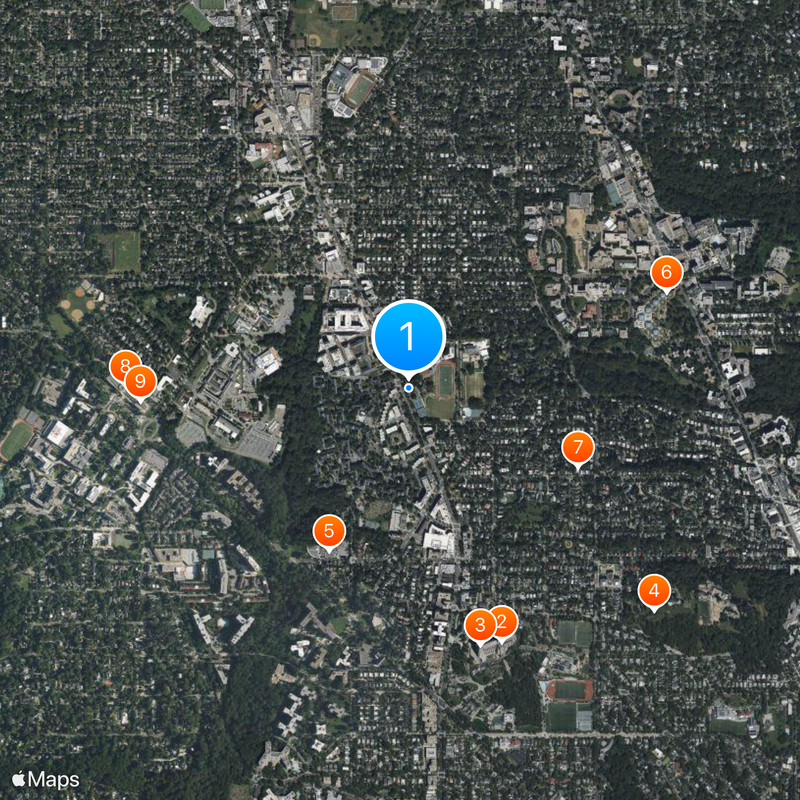Select map marker 4
The image size is (800, 800).
pos(654,591)
